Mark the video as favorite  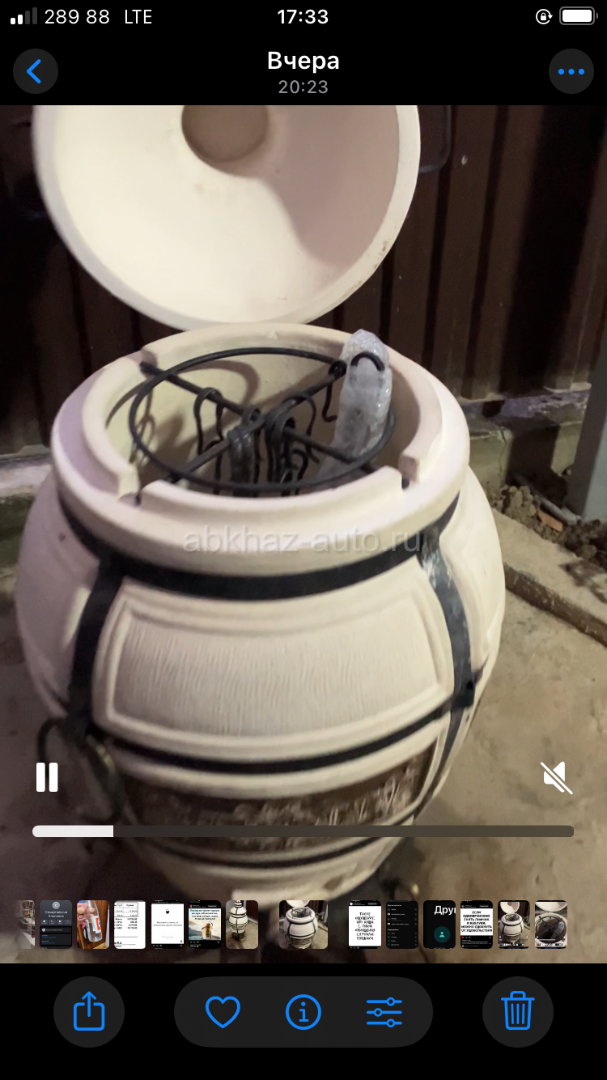223,1012
